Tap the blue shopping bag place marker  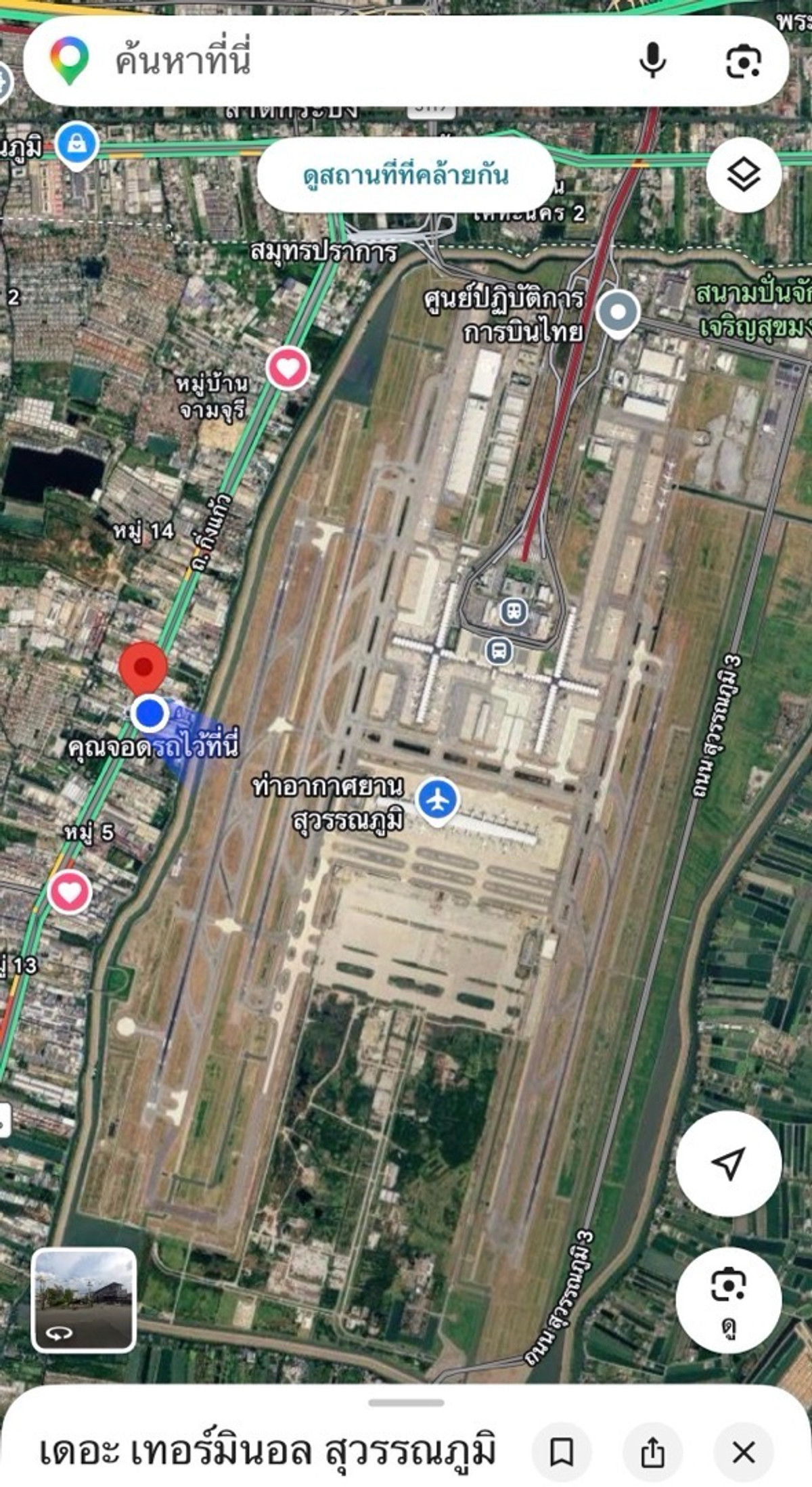(76, 142)
